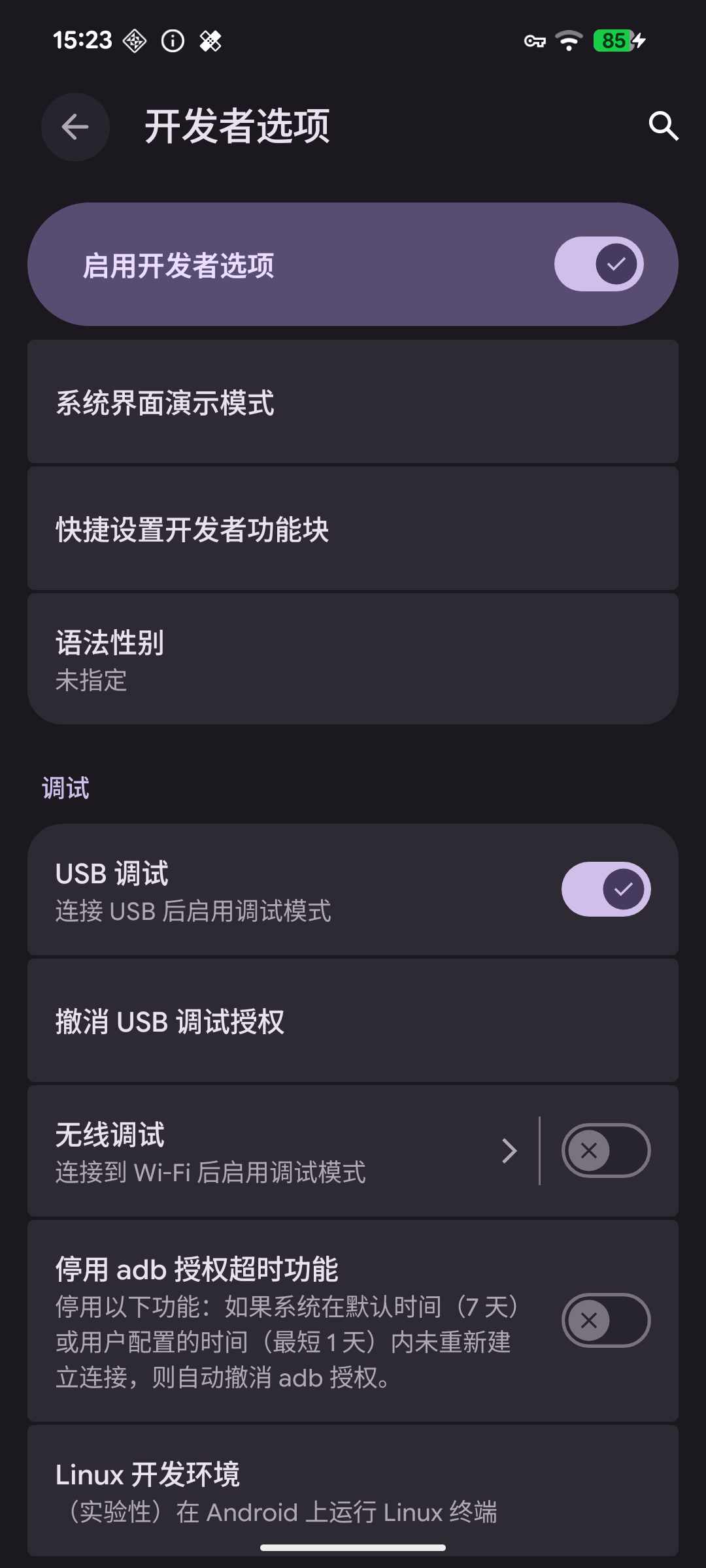Screen dimensions: 706x1568
Task: Select 撤消 USB 调试授权
Action: click(353, 1021)
